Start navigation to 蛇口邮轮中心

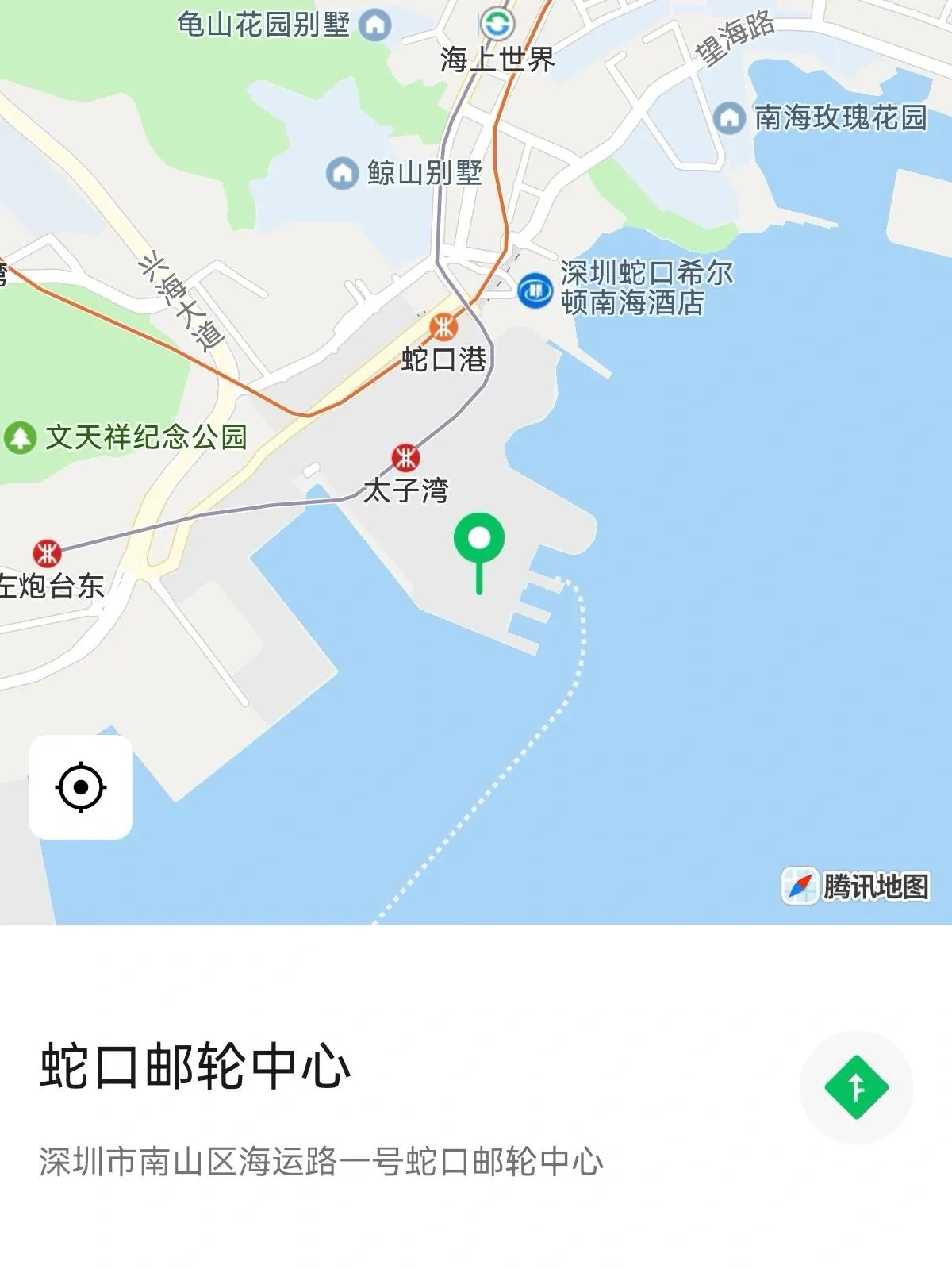tap(856, 1087)
